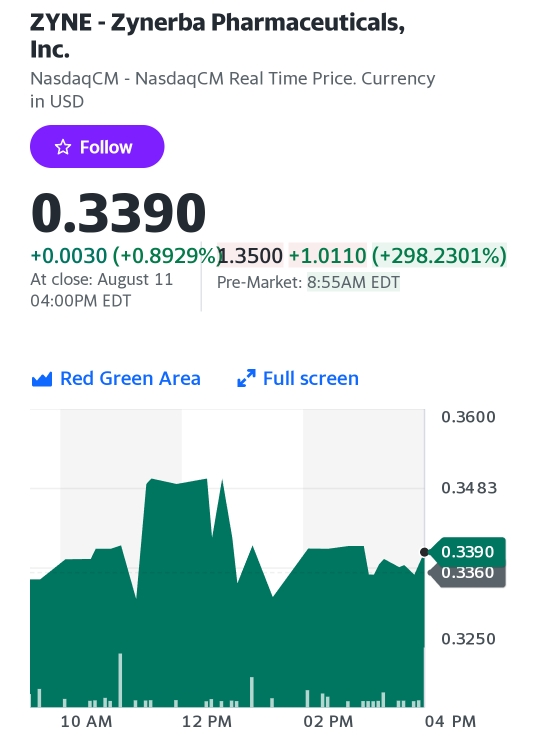Change the Red Green Area chart type
Viewport: 540px width, 750px height.
[116, 378]
